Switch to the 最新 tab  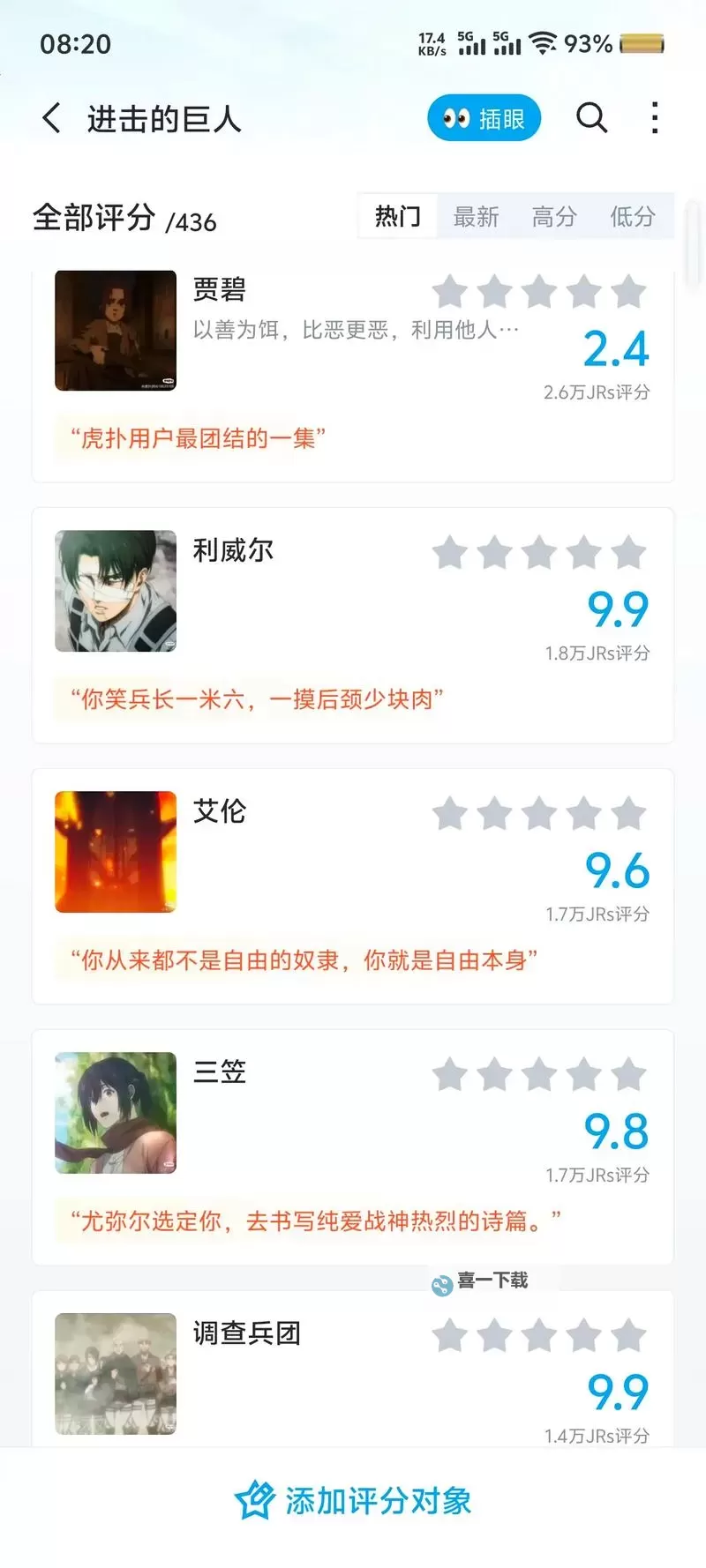pyautogui.click(x=477, y=217)
